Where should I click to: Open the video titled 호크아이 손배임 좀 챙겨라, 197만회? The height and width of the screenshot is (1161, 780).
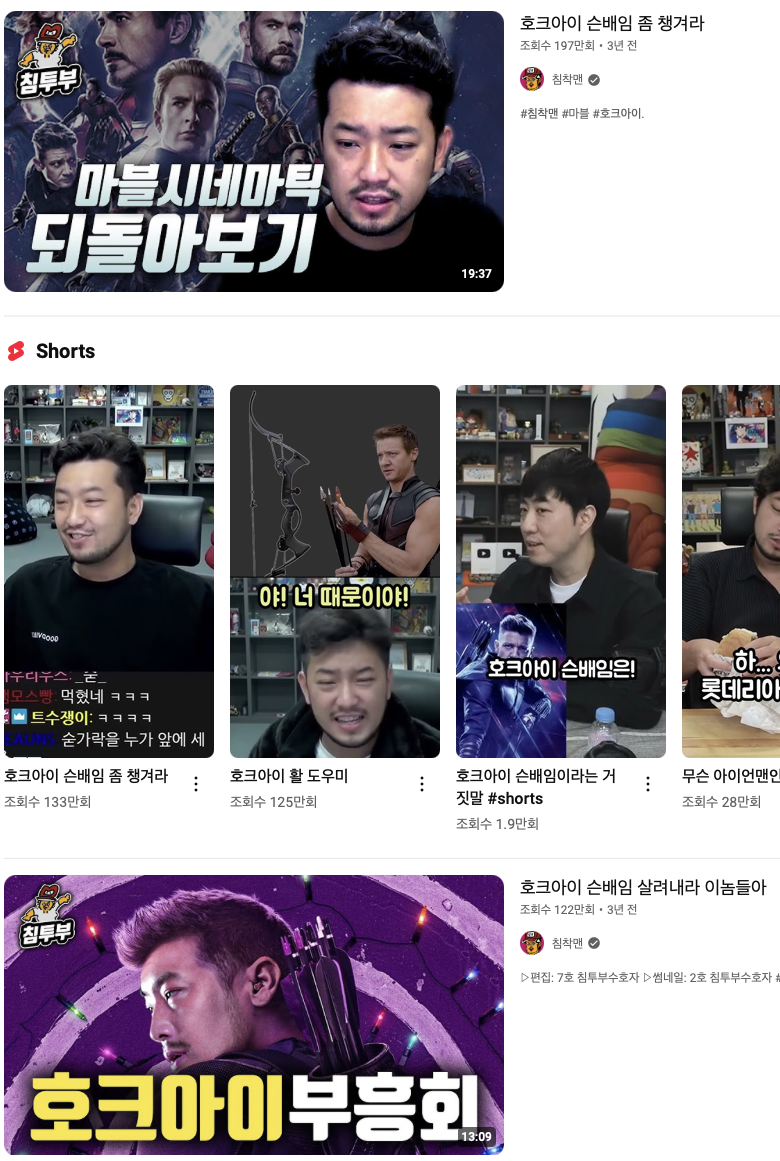point(612,23)
